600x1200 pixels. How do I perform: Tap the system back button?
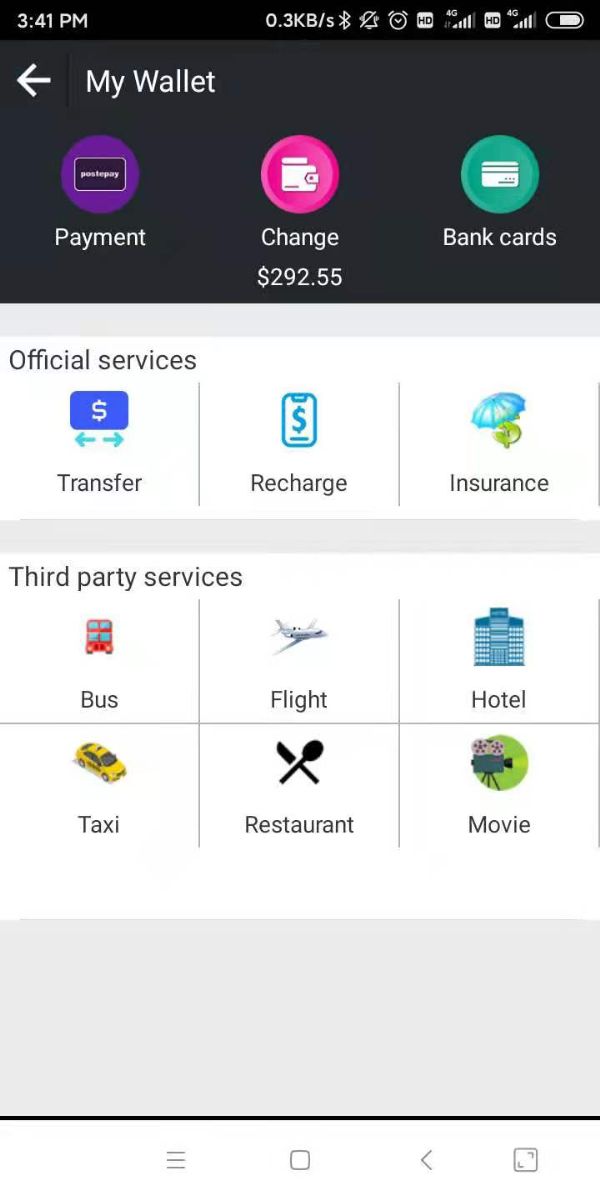point(426,1160)
